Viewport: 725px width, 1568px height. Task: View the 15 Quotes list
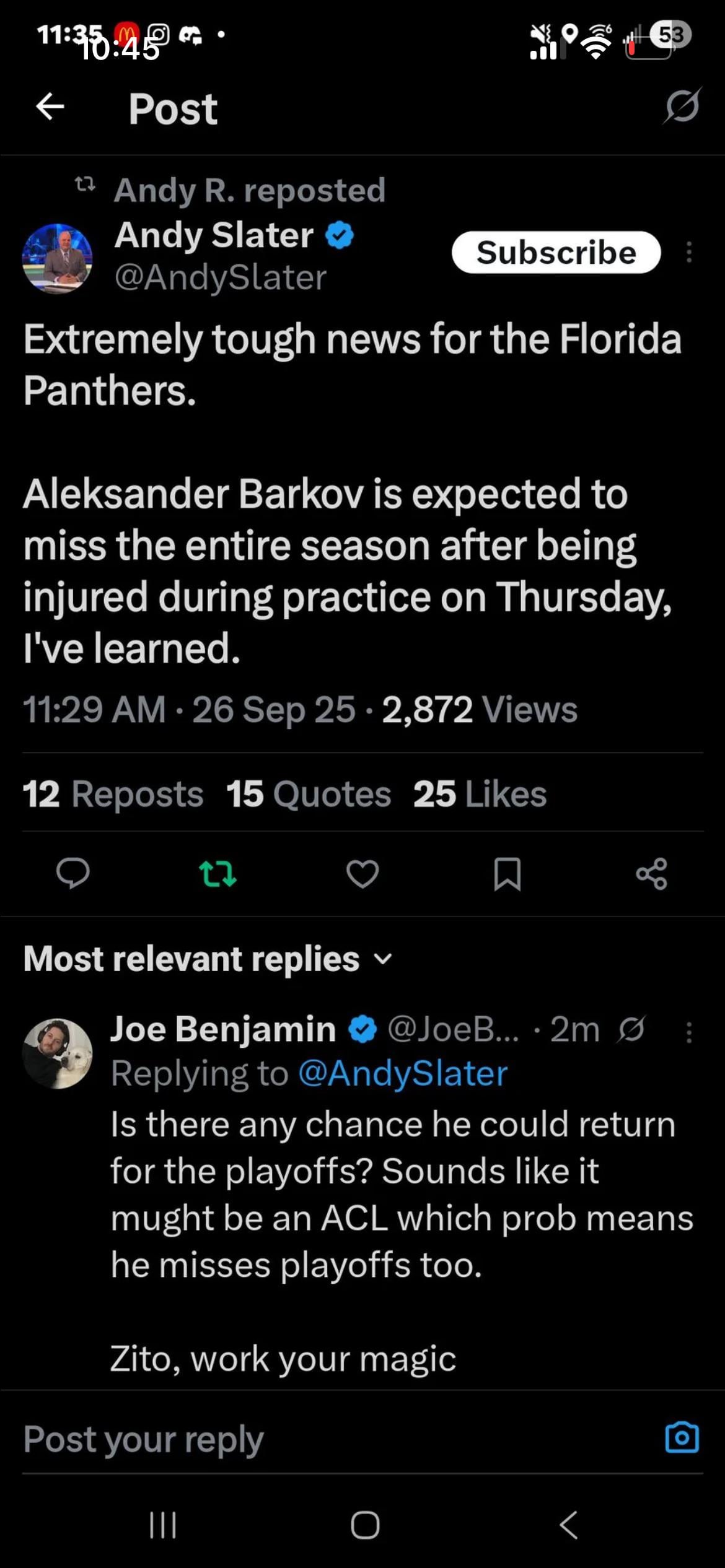[308, 794]
